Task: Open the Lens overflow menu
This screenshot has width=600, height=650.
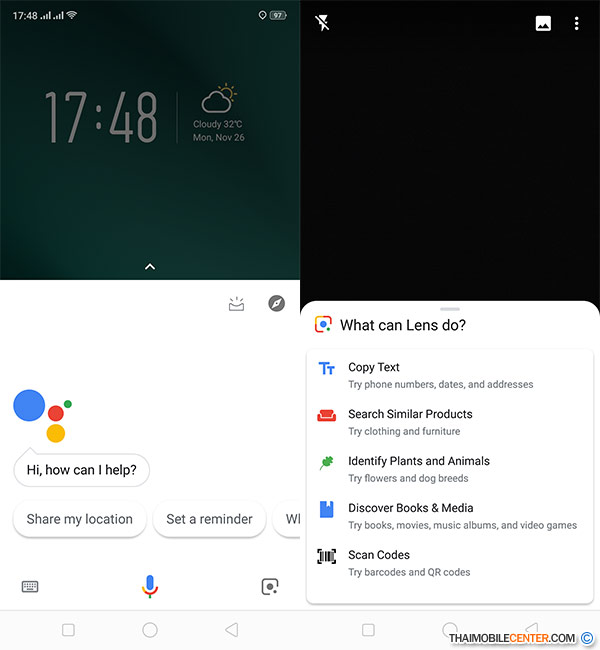Action: 577,23
